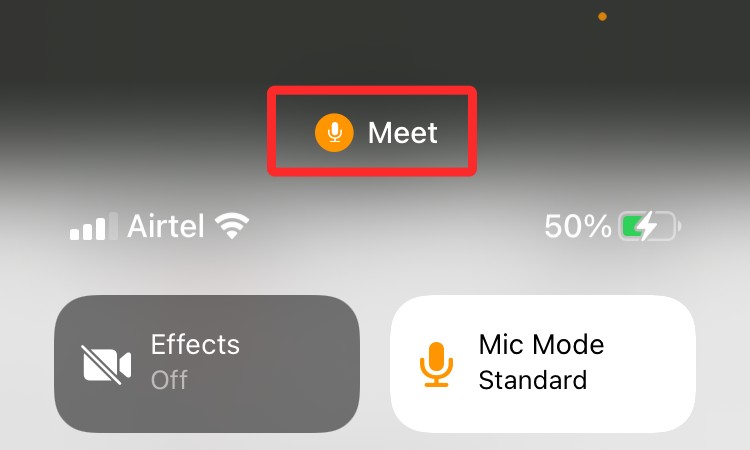Open Mic Mode Standard options
The width and height of the screenshot is (750, 450).
(x=541, y=363)
